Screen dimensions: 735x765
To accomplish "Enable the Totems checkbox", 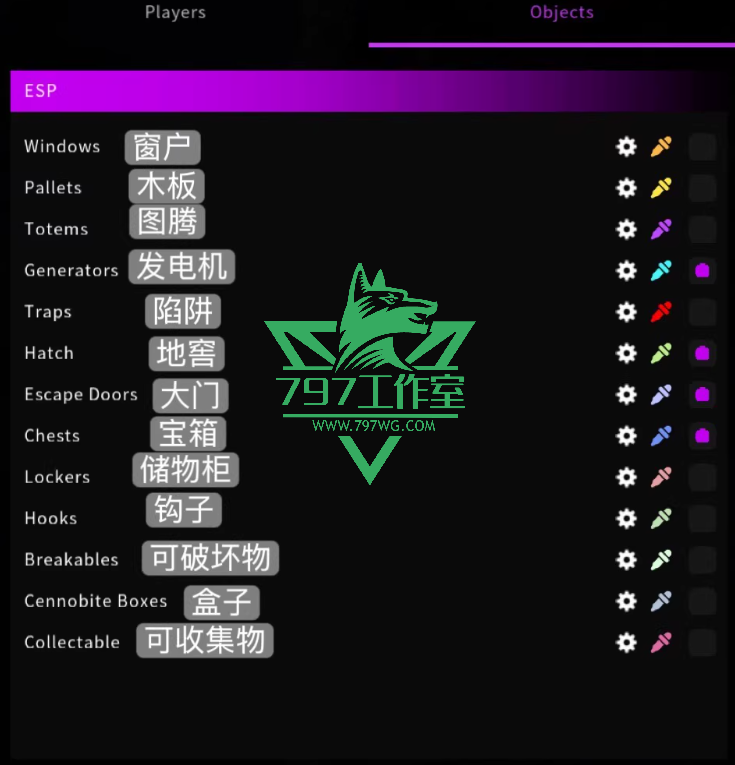I will click(x=702, y=229).
